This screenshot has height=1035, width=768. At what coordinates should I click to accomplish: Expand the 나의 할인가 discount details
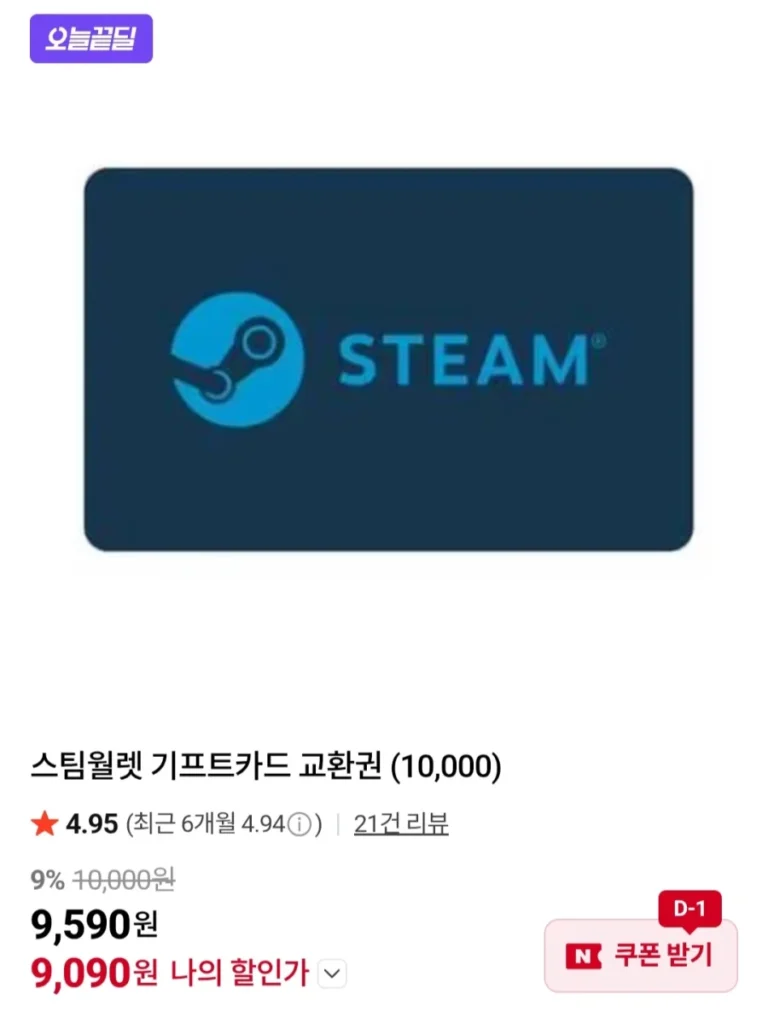pyautogui.click(x=332, y=973)
